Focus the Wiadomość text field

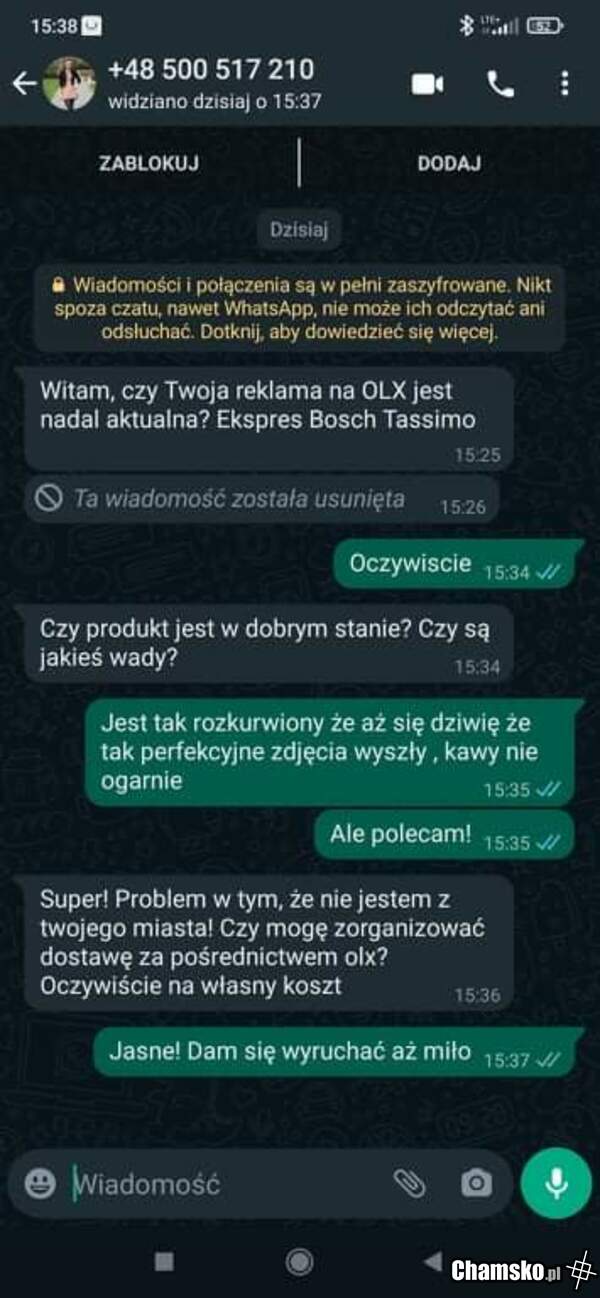pyautogui.click(x=220, y=1184)
